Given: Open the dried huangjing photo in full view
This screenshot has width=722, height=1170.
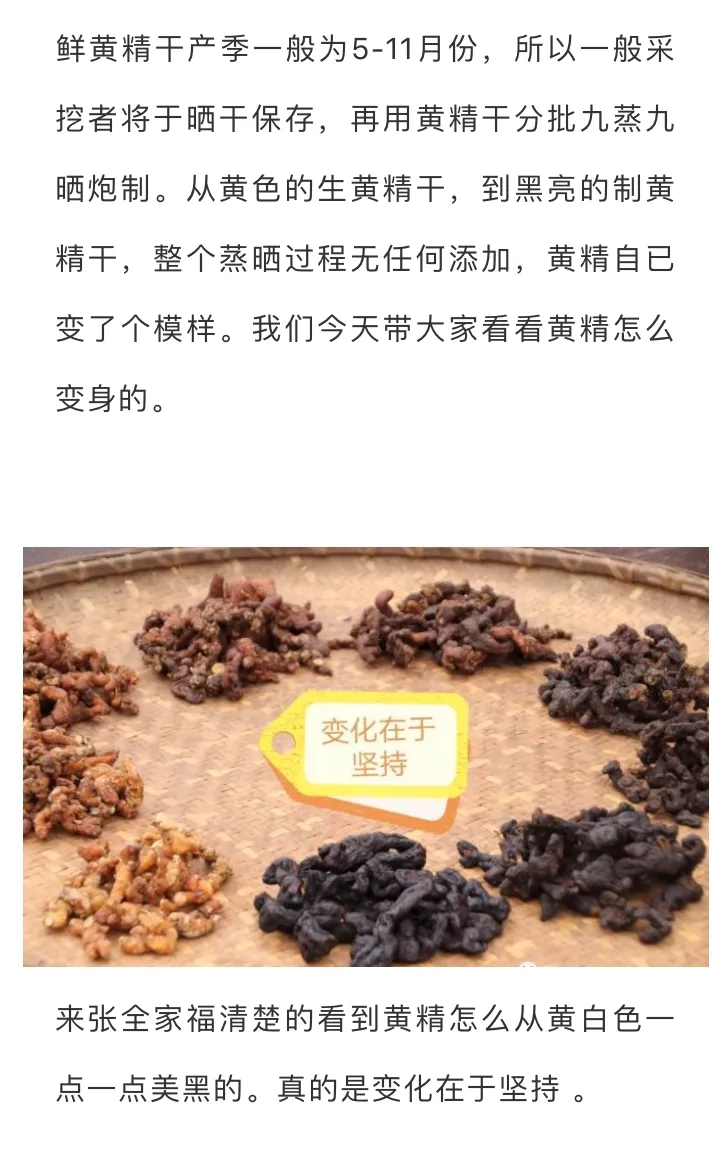Looking at the screenshot, I should (x=365, y=756).
